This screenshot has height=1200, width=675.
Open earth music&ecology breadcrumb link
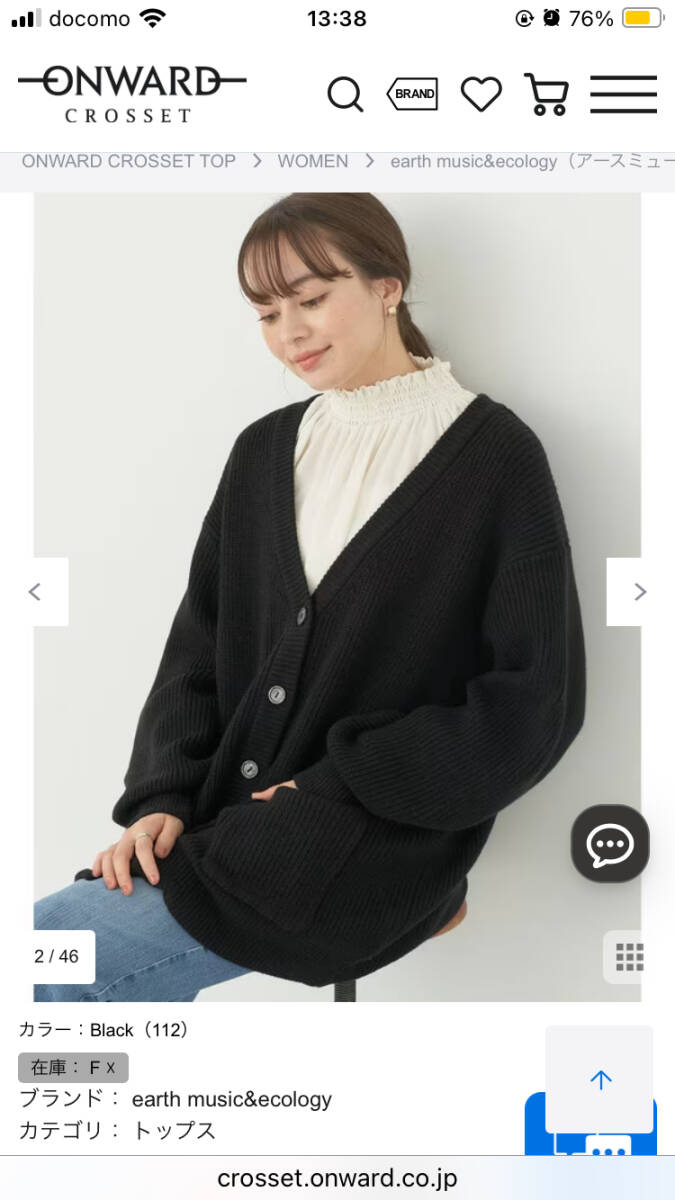pyautogui.click(x=530, y=161)
